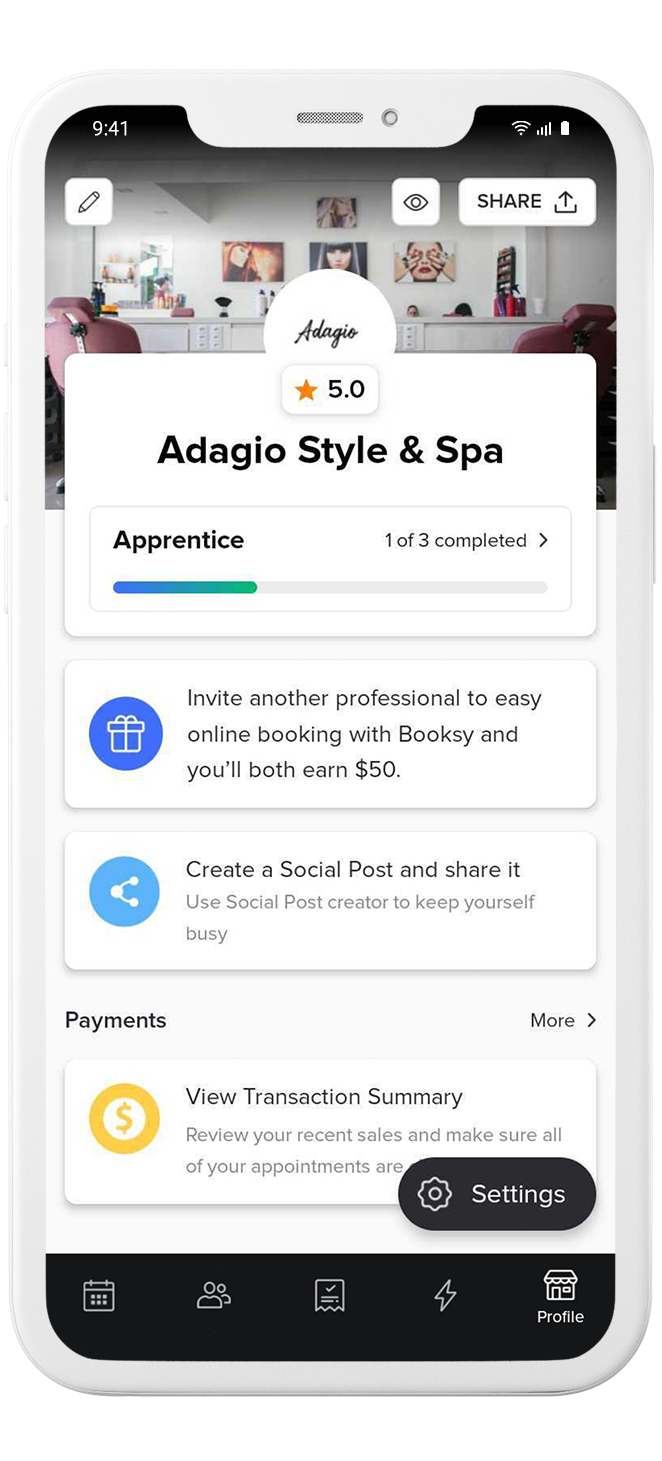Switch to the clients tab

click(214, 1296)
